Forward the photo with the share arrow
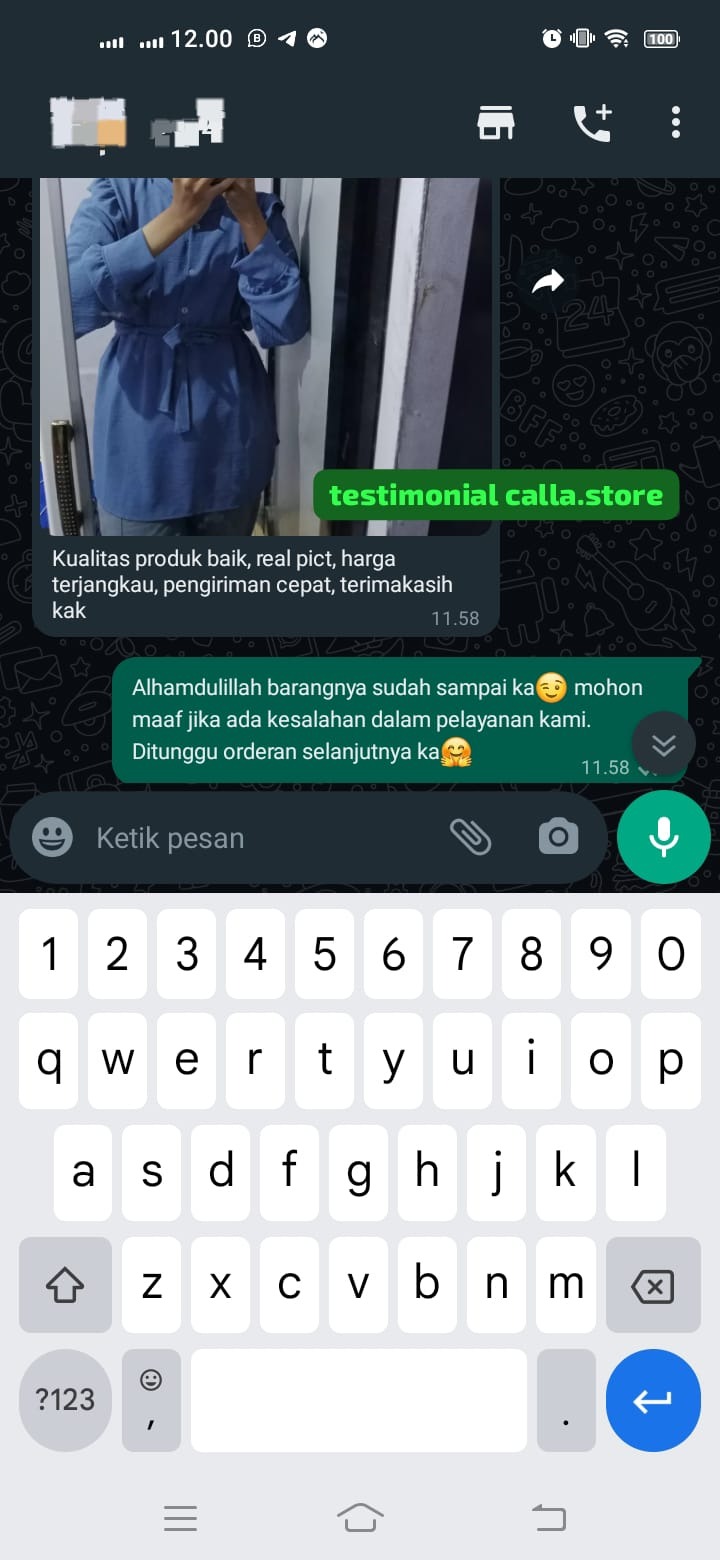 [x=547, y=283]
